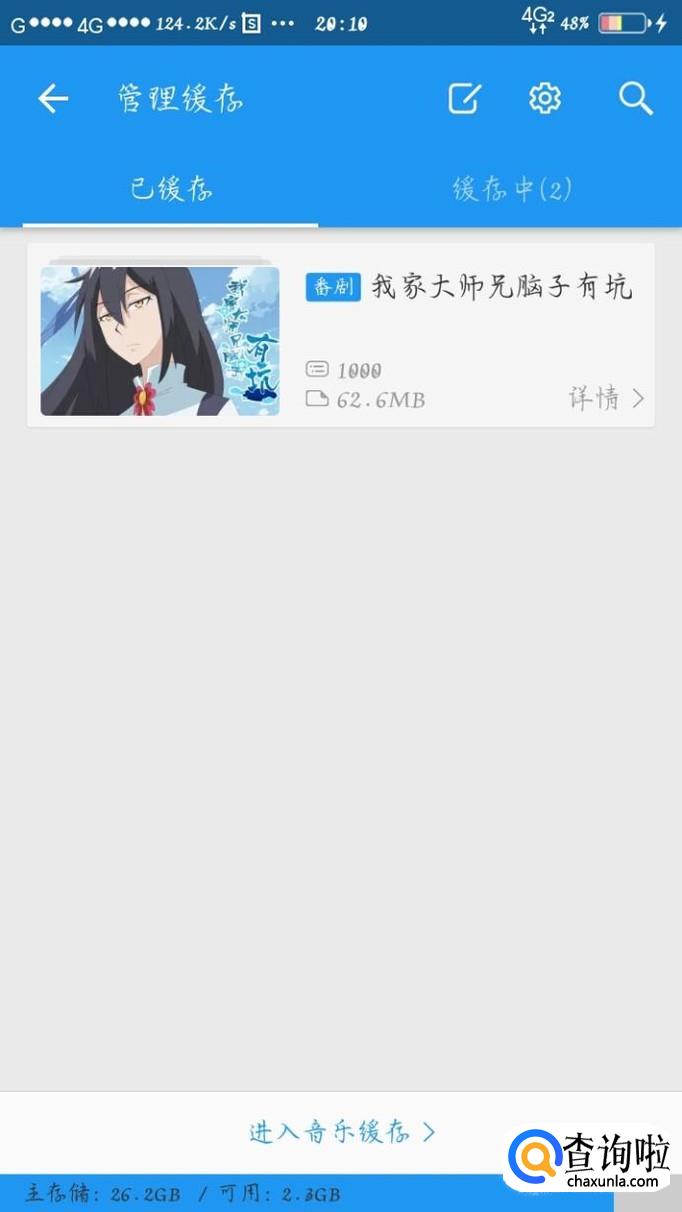The image size is (682, 1212).
Task: Enter 进入音乐缓存 music cache
Action: point(341,1132)
